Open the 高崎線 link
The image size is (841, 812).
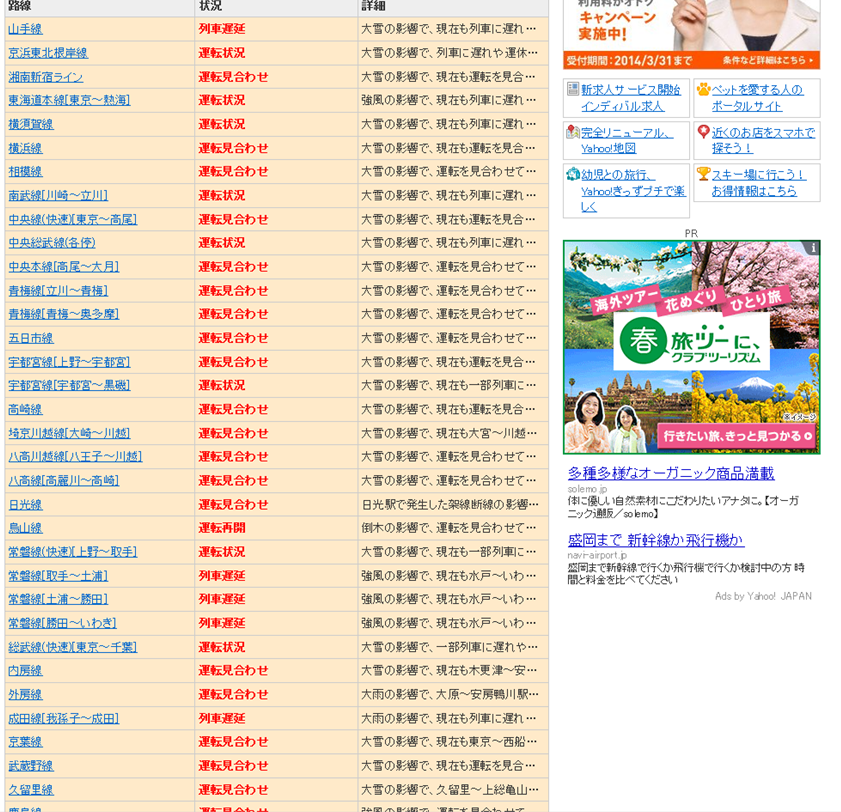[26, 409]
